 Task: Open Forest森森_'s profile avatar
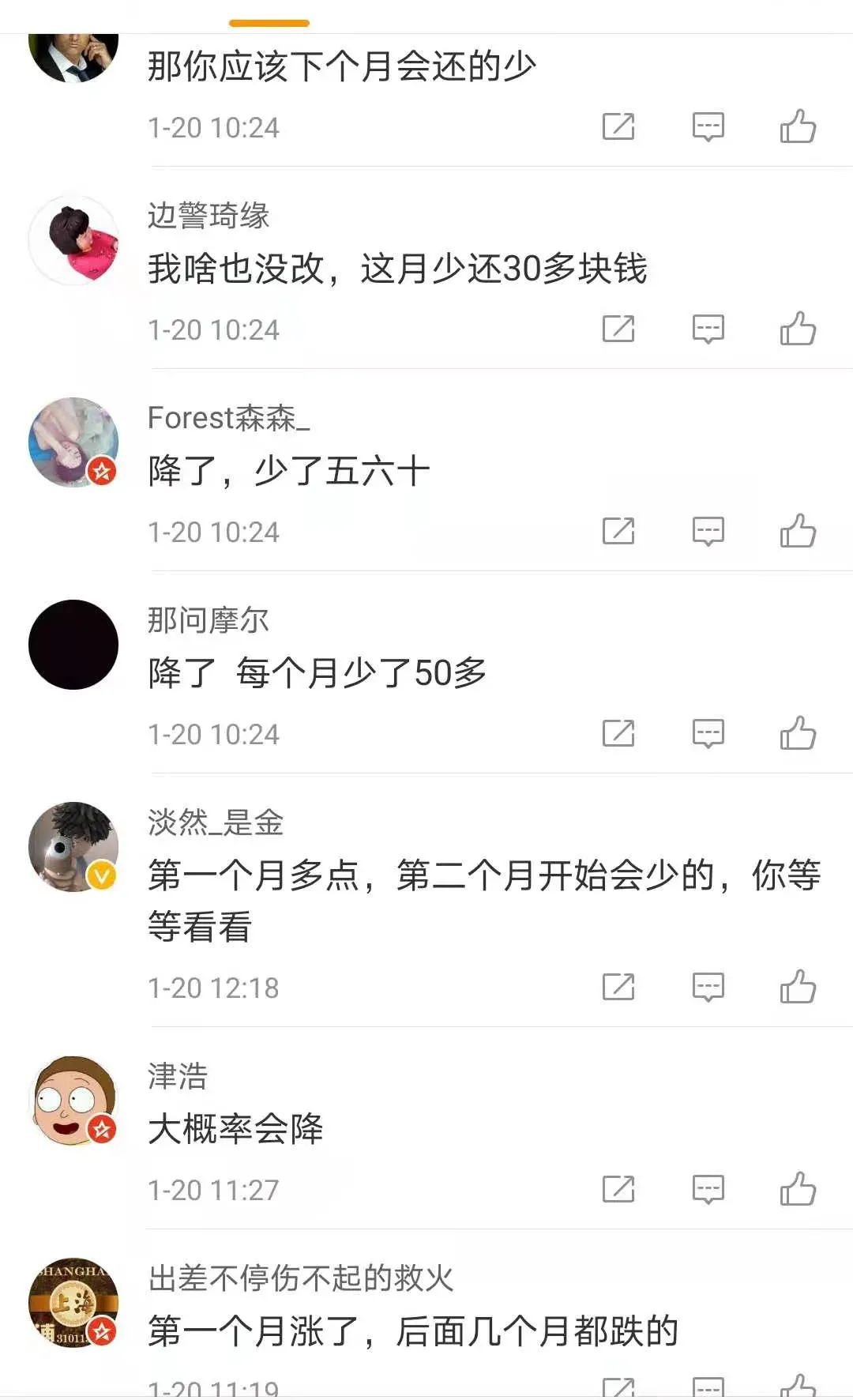[x=73, y=442]
